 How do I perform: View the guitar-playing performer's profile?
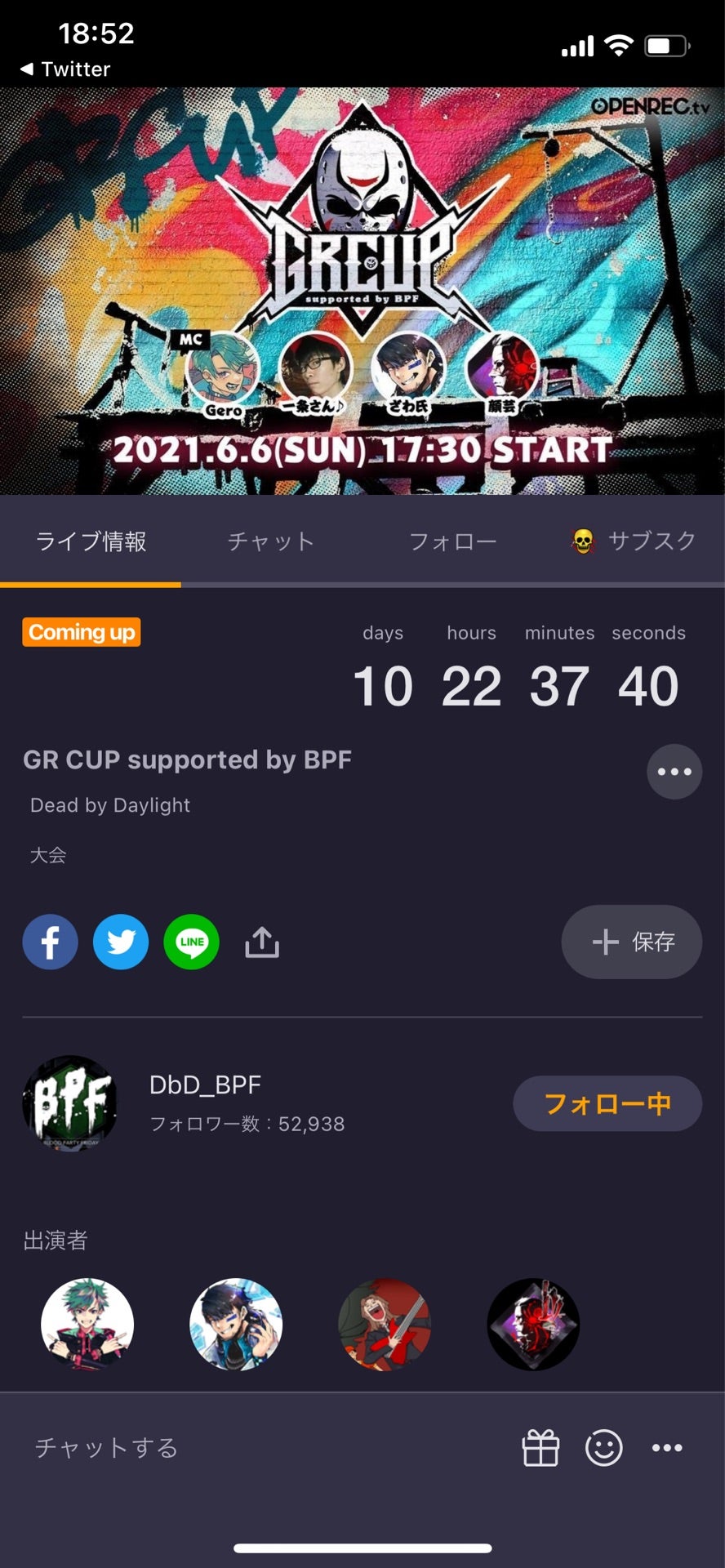385,1324
